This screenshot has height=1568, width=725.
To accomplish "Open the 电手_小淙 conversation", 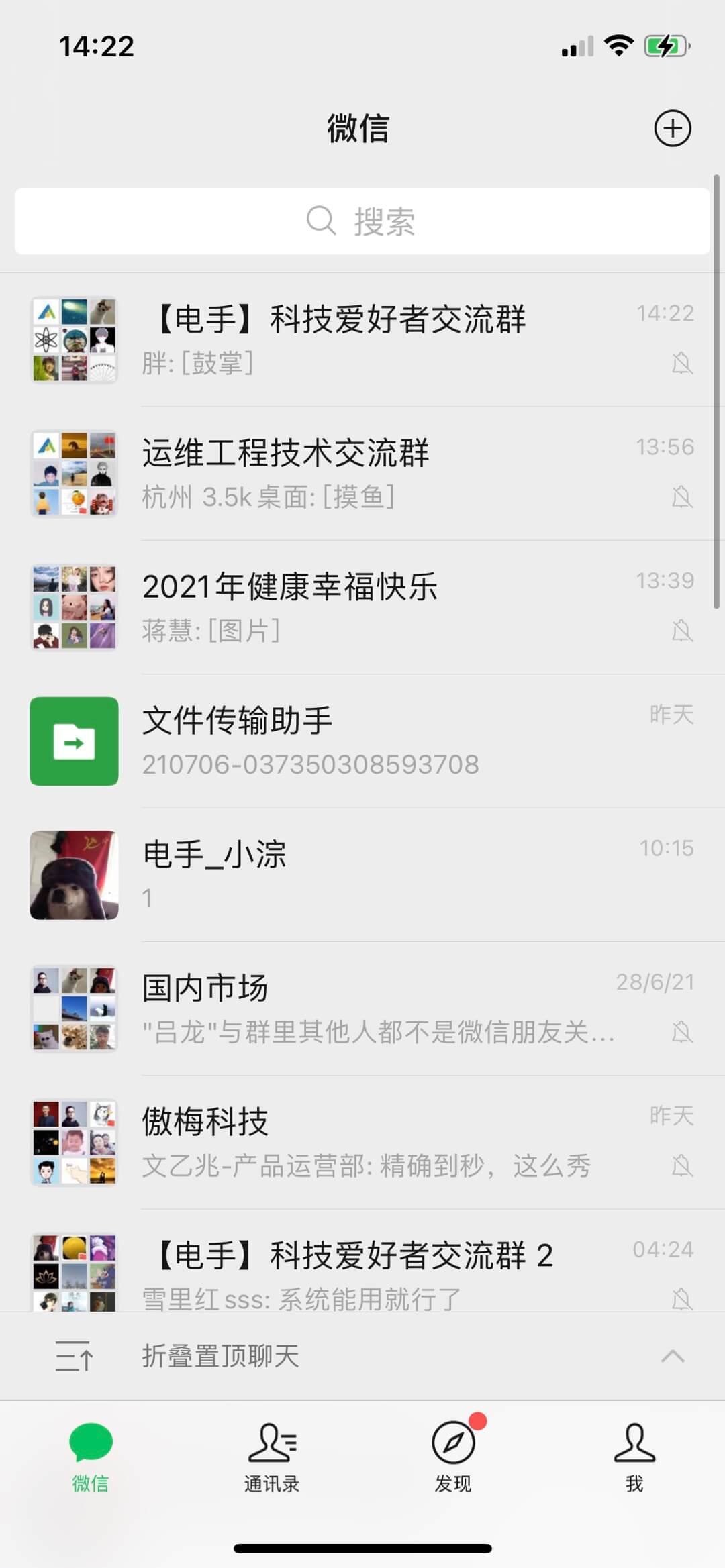I will [x=362, y=874].
